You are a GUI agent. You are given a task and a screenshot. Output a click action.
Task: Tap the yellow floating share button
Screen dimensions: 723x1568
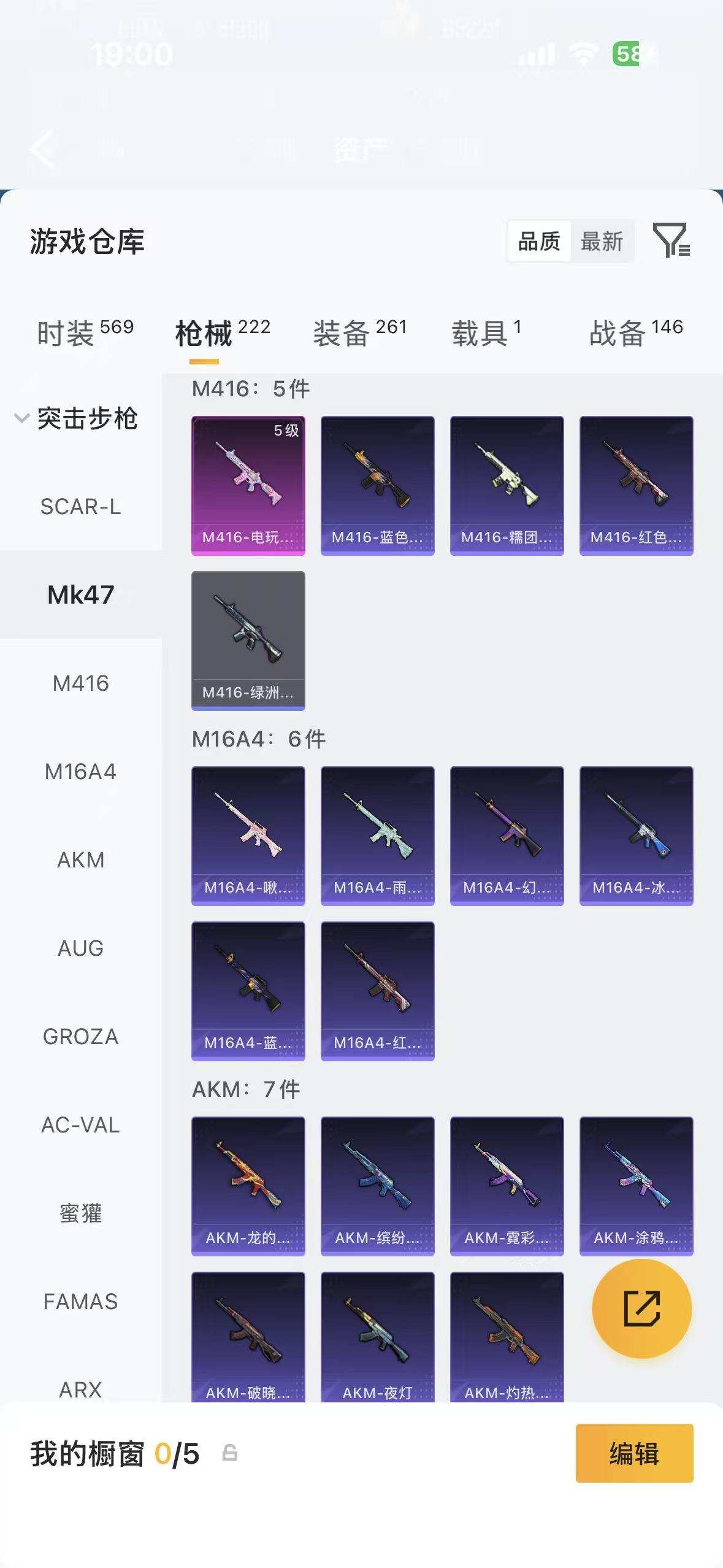coord(642,1309)
